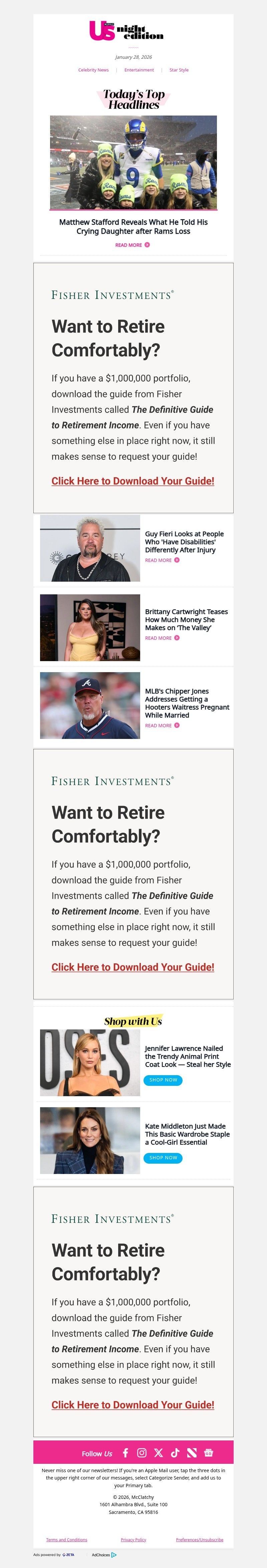The width and height of the screenshot is (267, 1568).
Task: Follow Us on Facebook
Action: tap(125, 1453)
